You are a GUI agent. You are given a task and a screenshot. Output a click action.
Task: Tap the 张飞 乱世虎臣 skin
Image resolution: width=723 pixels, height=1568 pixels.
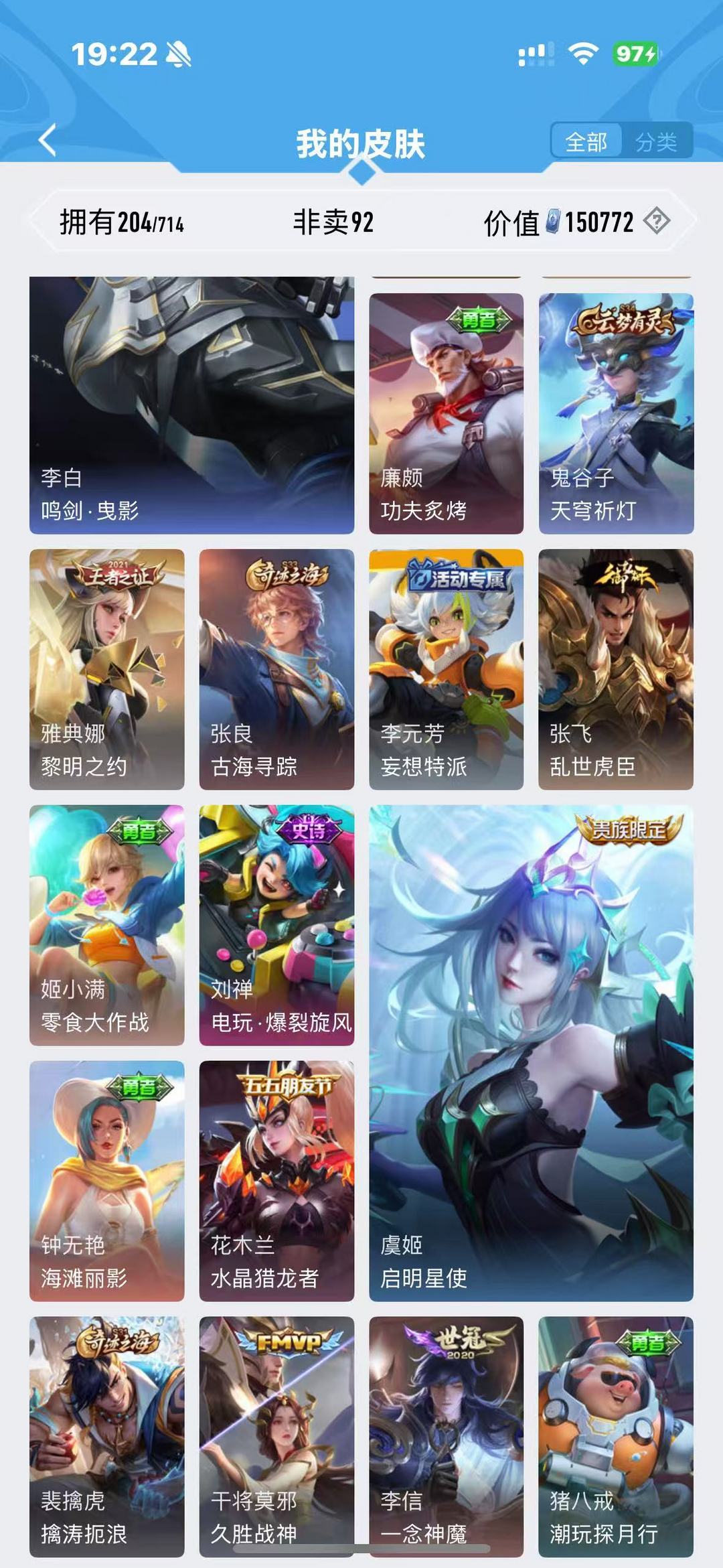click(x=616, y=669)
